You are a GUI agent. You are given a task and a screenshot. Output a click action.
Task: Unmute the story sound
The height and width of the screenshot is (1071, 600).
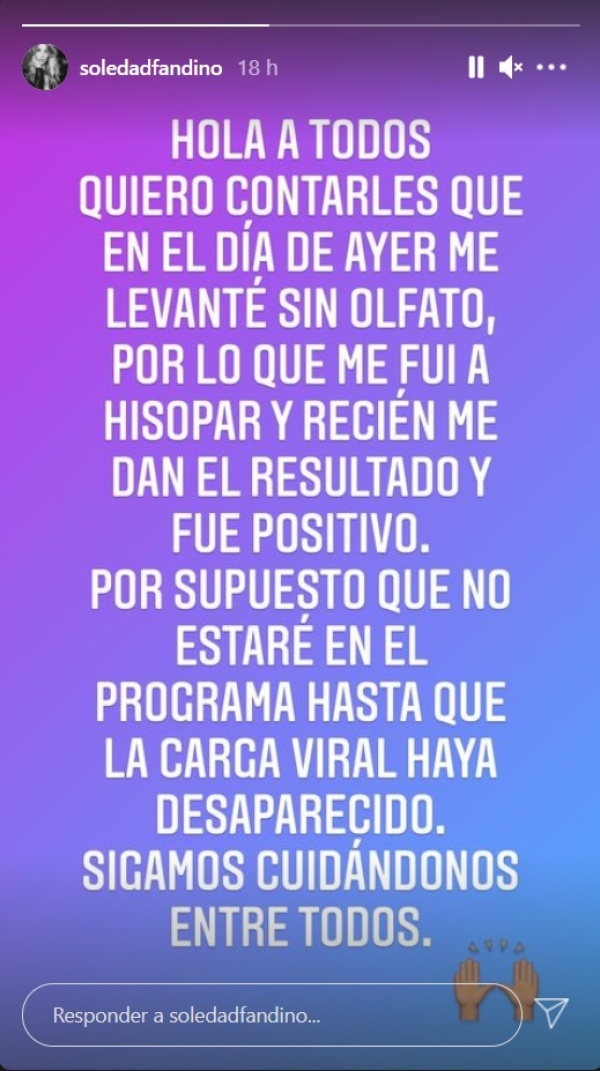click(511, 67)
